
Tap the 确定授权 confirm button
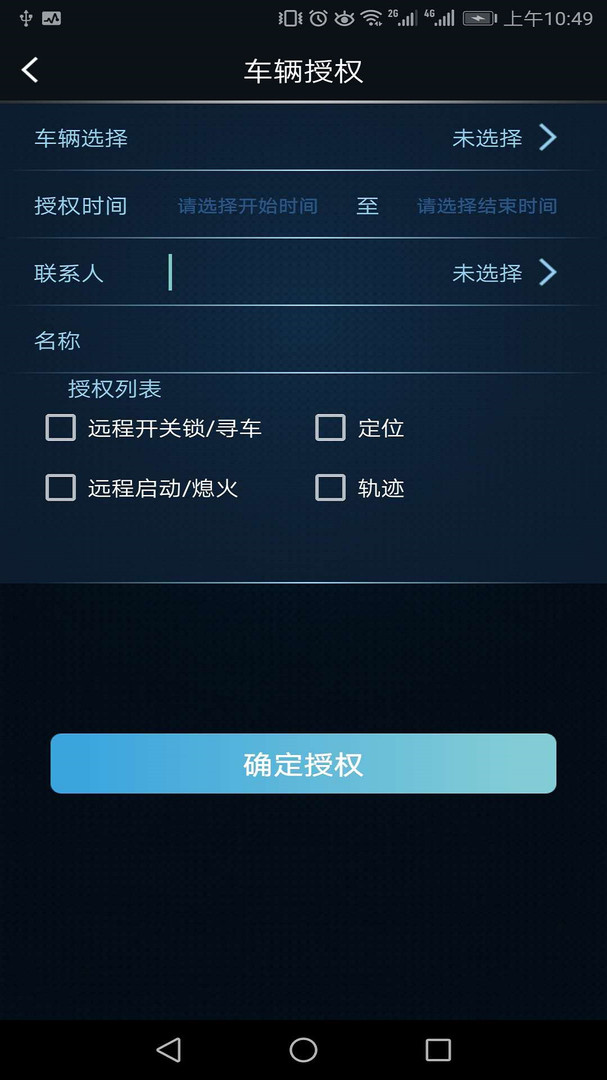click(303, 763)
